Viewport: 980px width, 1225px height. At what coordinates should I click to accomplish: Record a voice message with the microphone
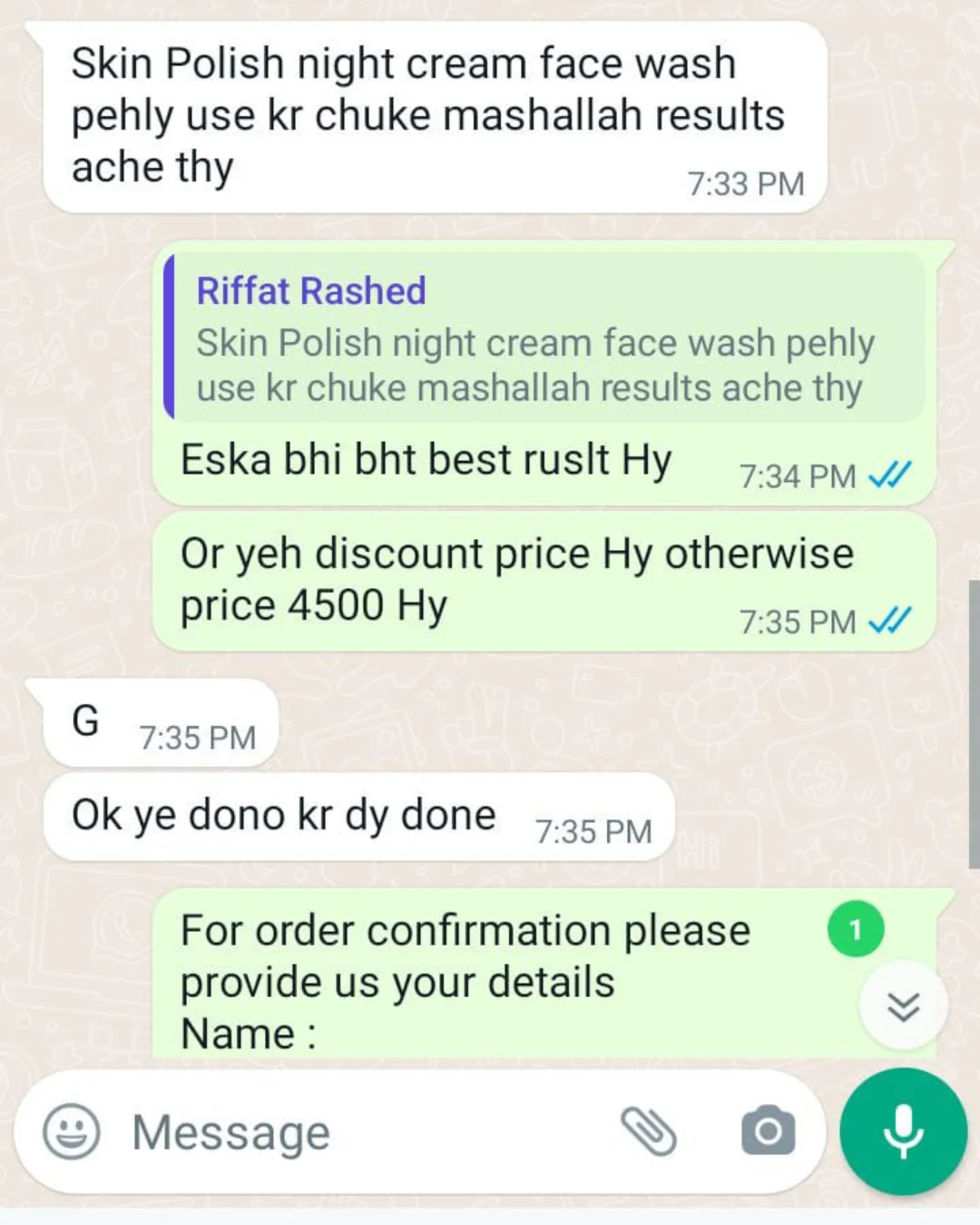point(904,1132)
